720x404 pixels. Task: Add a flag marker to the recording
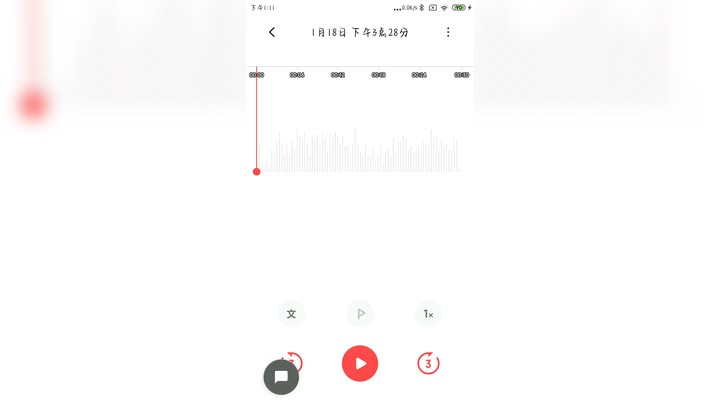(360, 314)
